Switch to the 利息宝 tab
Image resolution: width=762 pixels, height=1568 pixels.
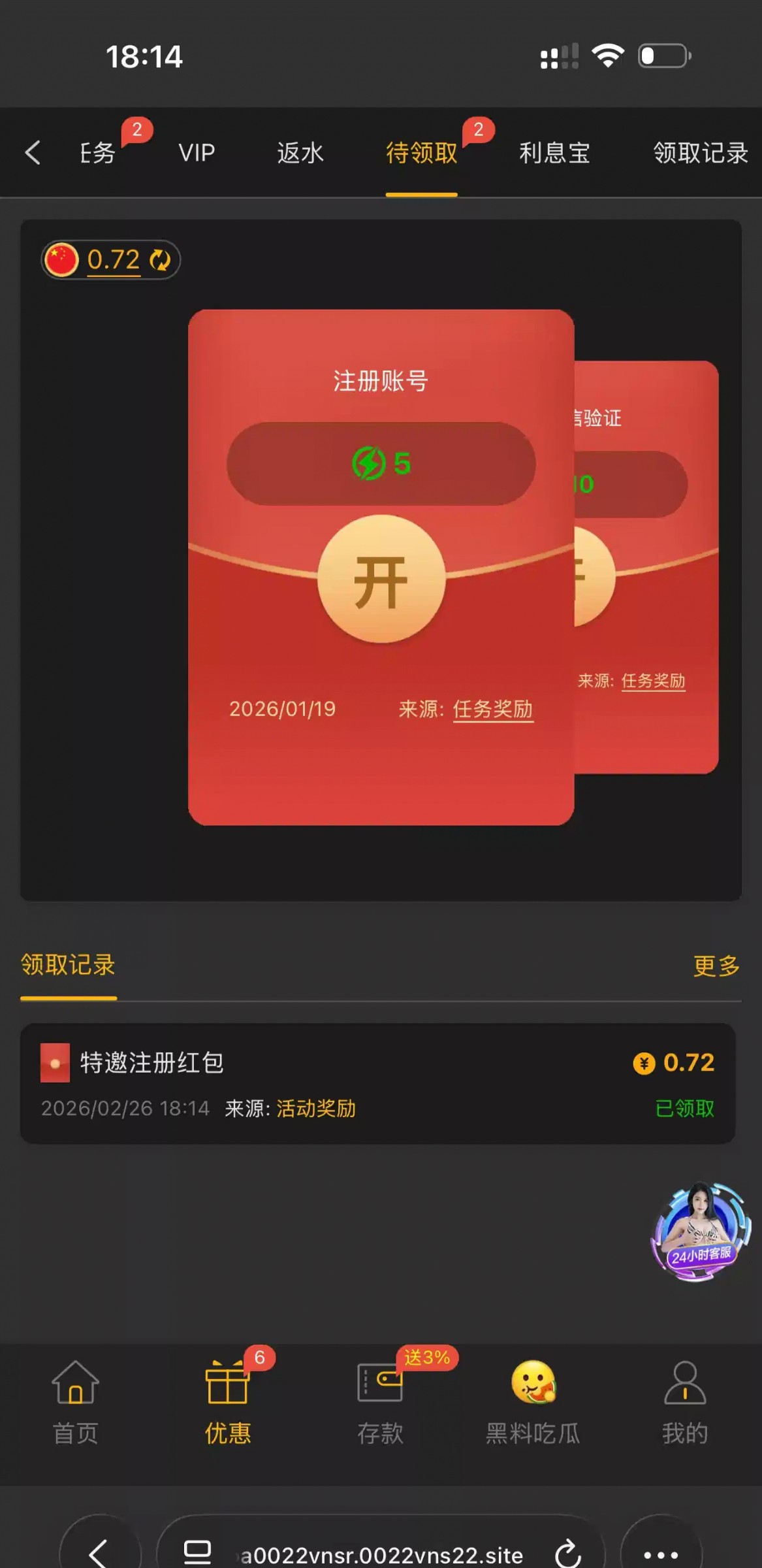point(554,153)
